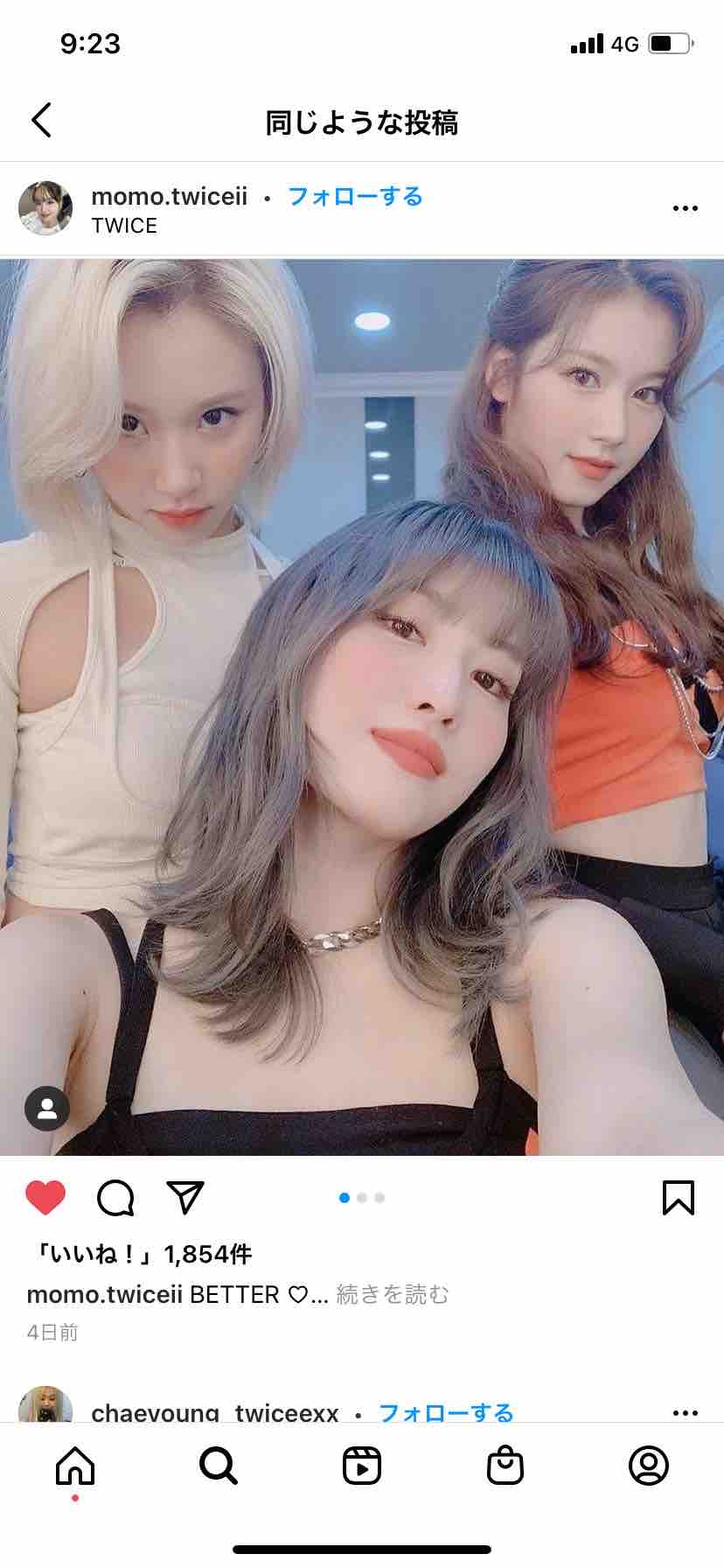Open overflow menu for momo.twiceii post

[685, 208]
